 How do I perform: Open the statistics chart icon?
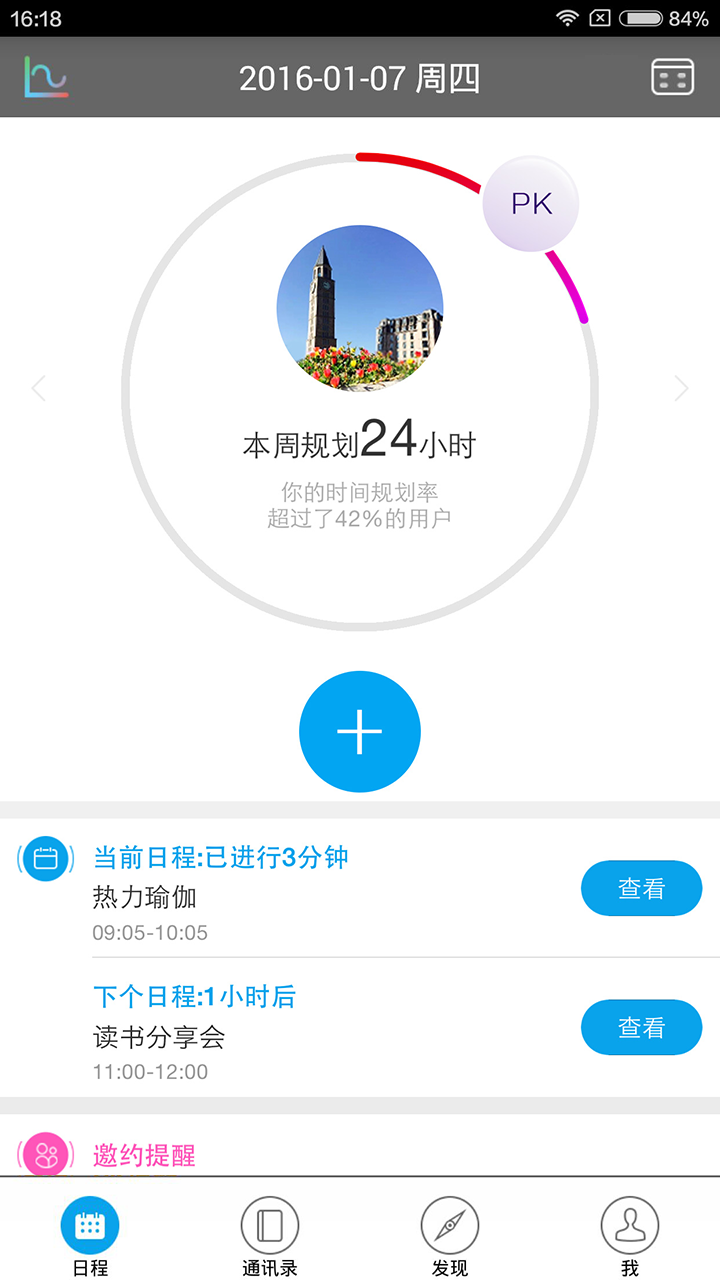[x=46, y=77]
